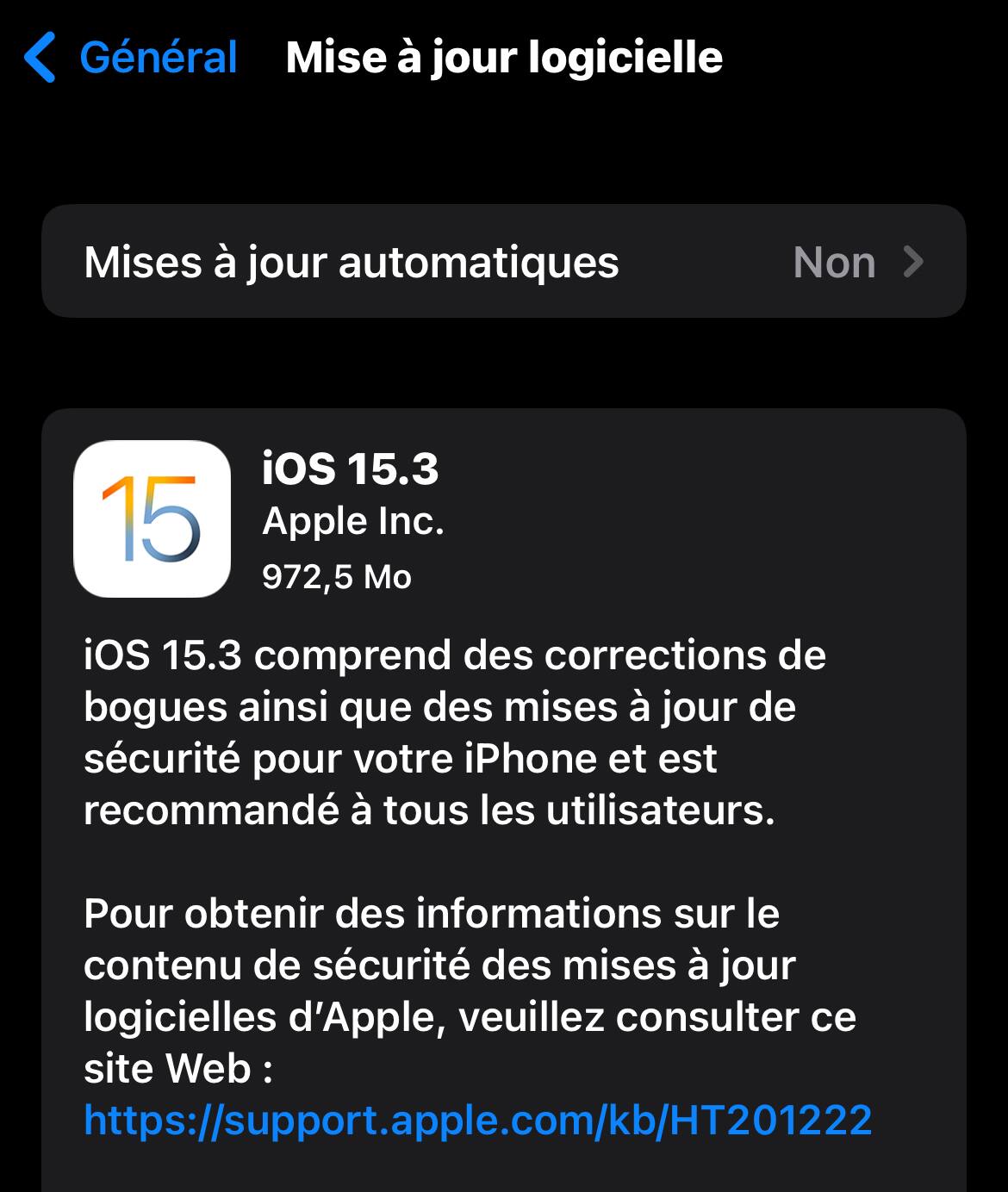Select the '972,5 Mo' size text
The width and height of the screenshot is (1008, 1192).
[337, 579]
